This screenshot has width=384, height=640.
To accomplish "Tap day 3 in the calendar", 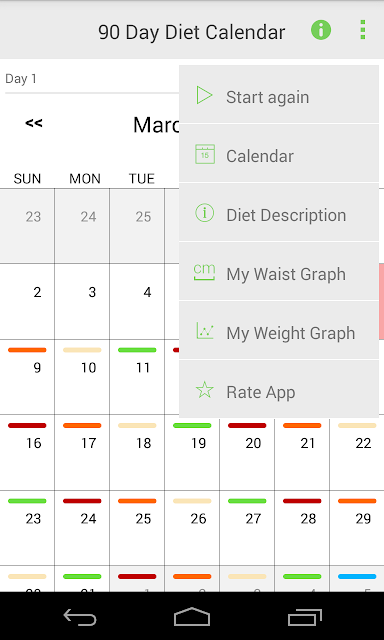I will 82,301.
